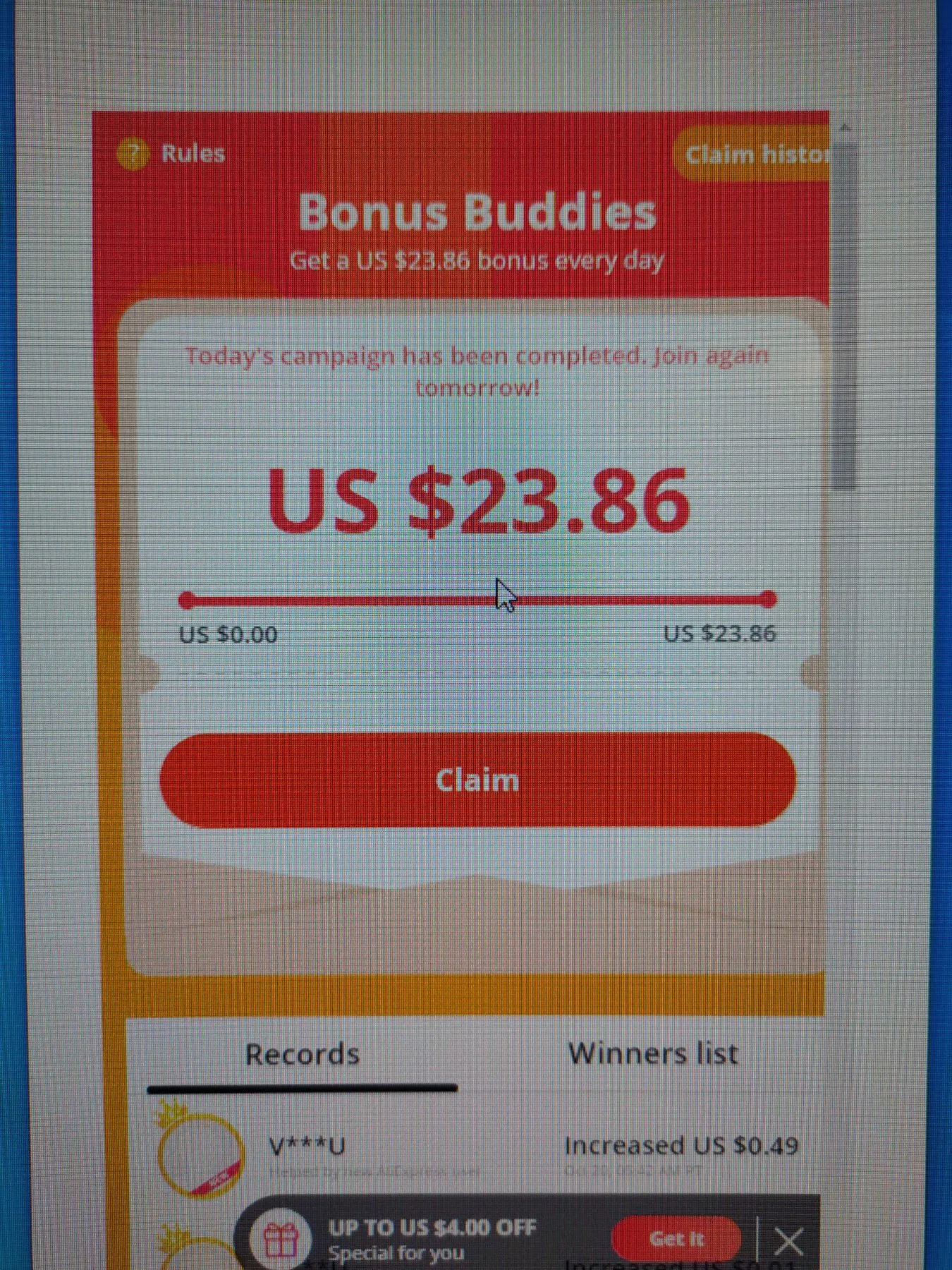The image size is (952, 1270).
Task: Dismiss the special offer banner
Action: coord(788,1240)
